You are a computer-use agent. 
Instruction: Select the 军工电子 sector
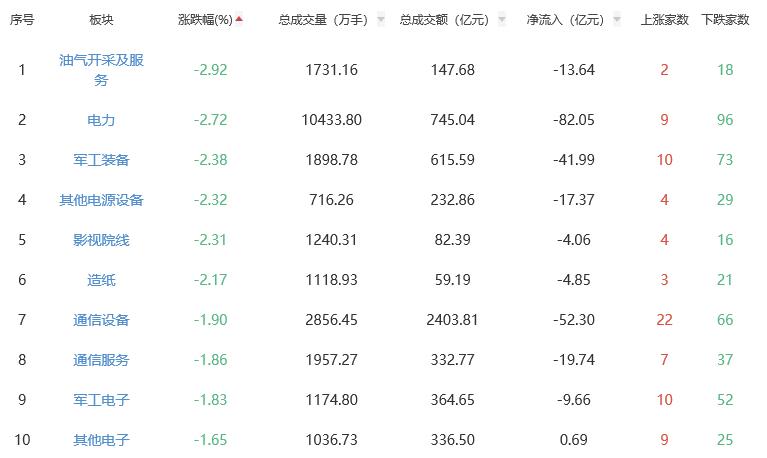(101, 400)
